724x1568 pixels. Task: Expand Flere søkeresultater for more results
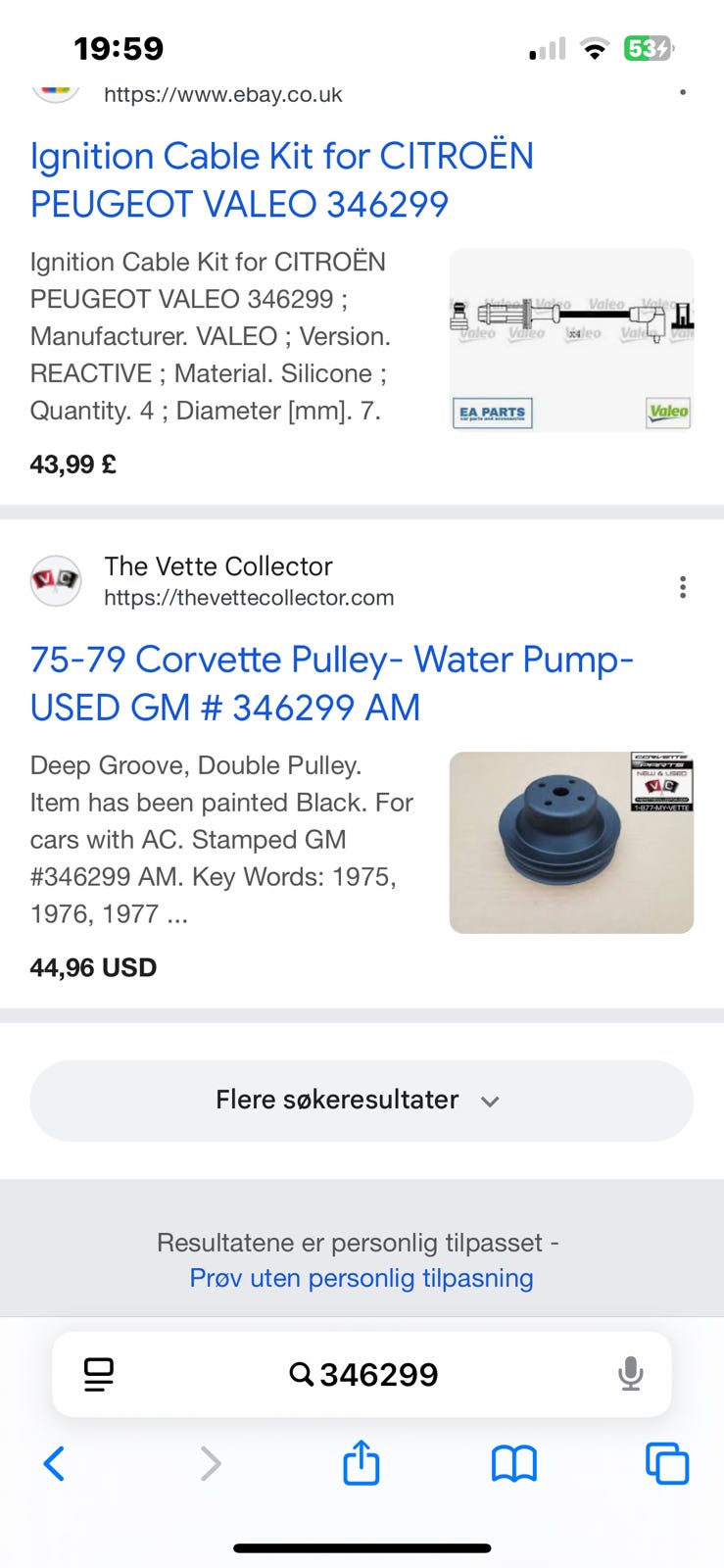click(361, 1101)
